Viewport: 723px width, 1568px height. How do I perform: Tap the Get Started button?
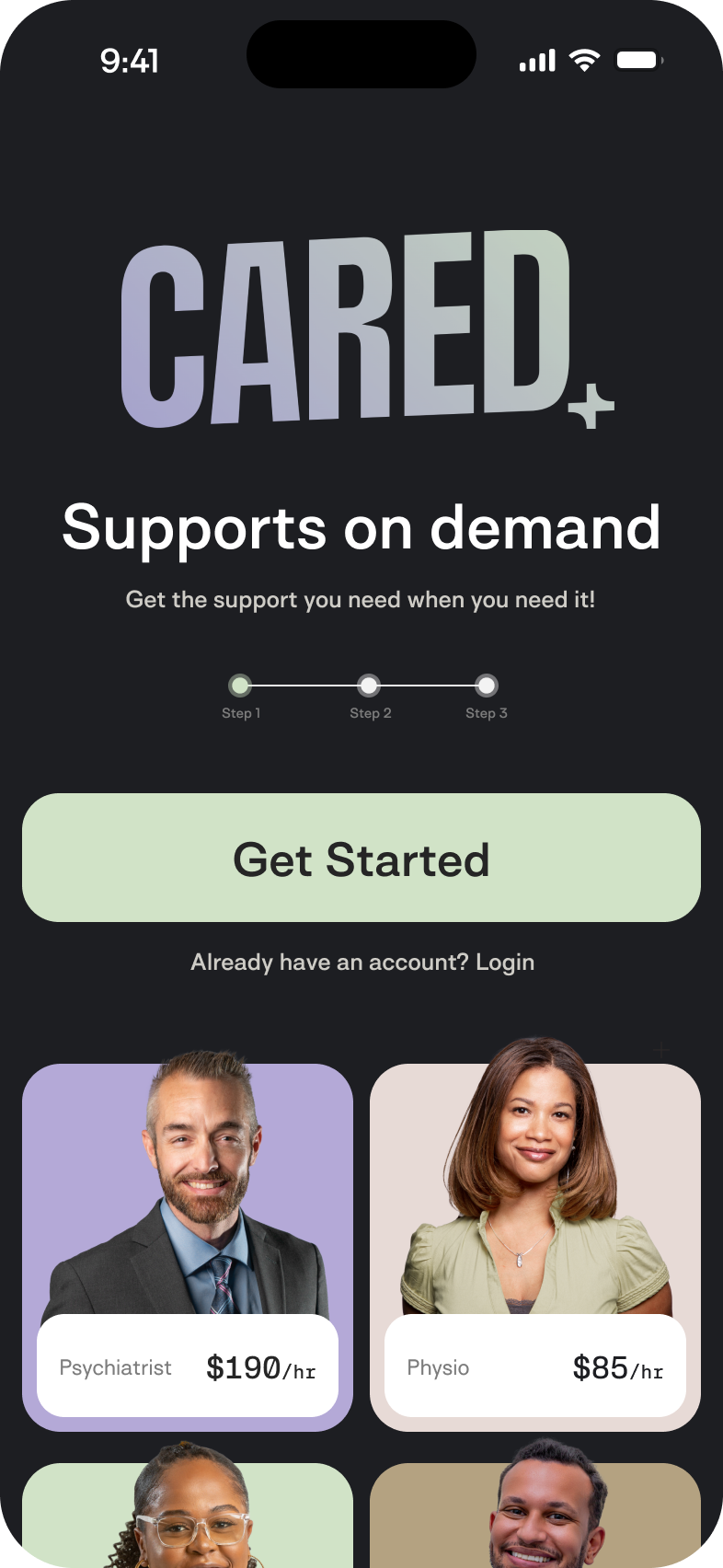[x=361, y=858]
